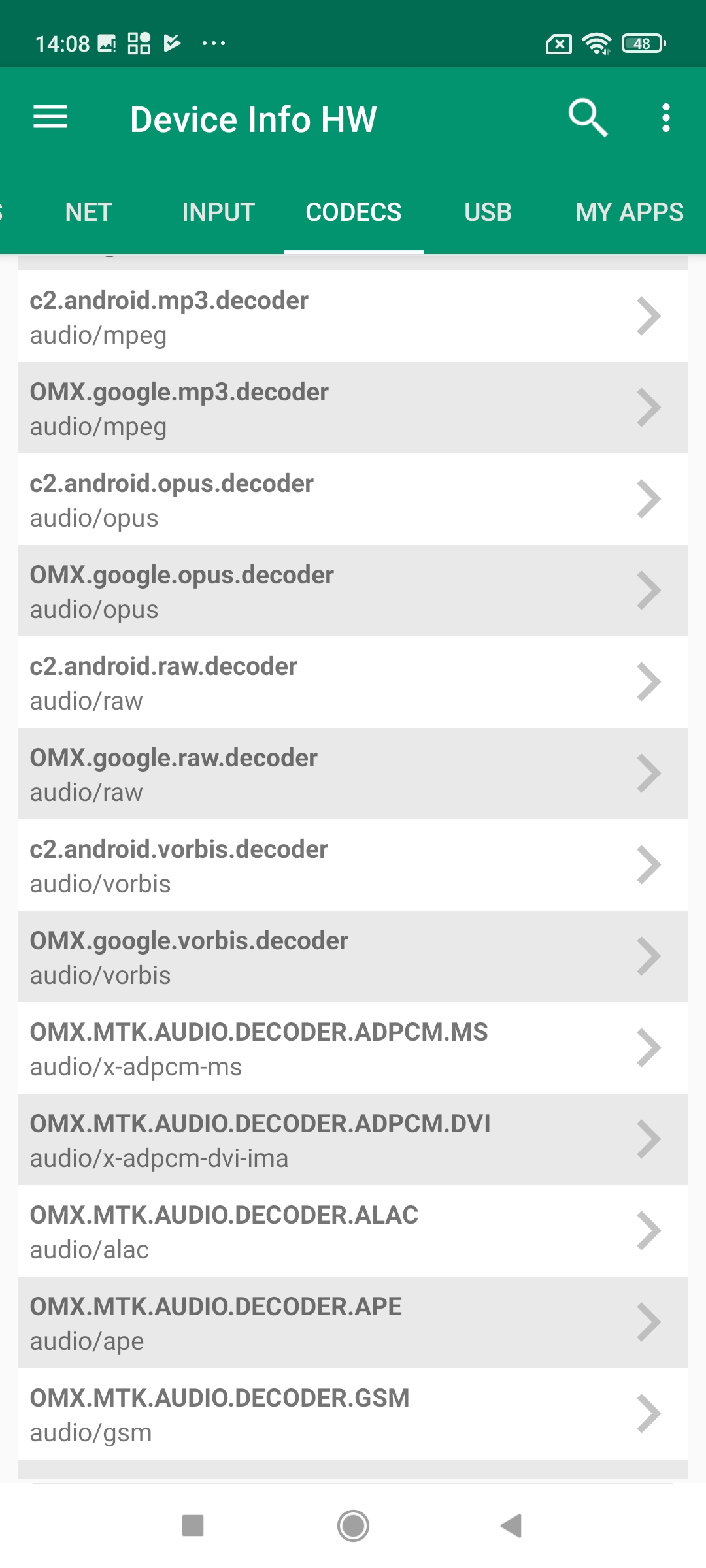Open the navigation drawer menu
The image size is (706, 1568).
pos(50,118)
